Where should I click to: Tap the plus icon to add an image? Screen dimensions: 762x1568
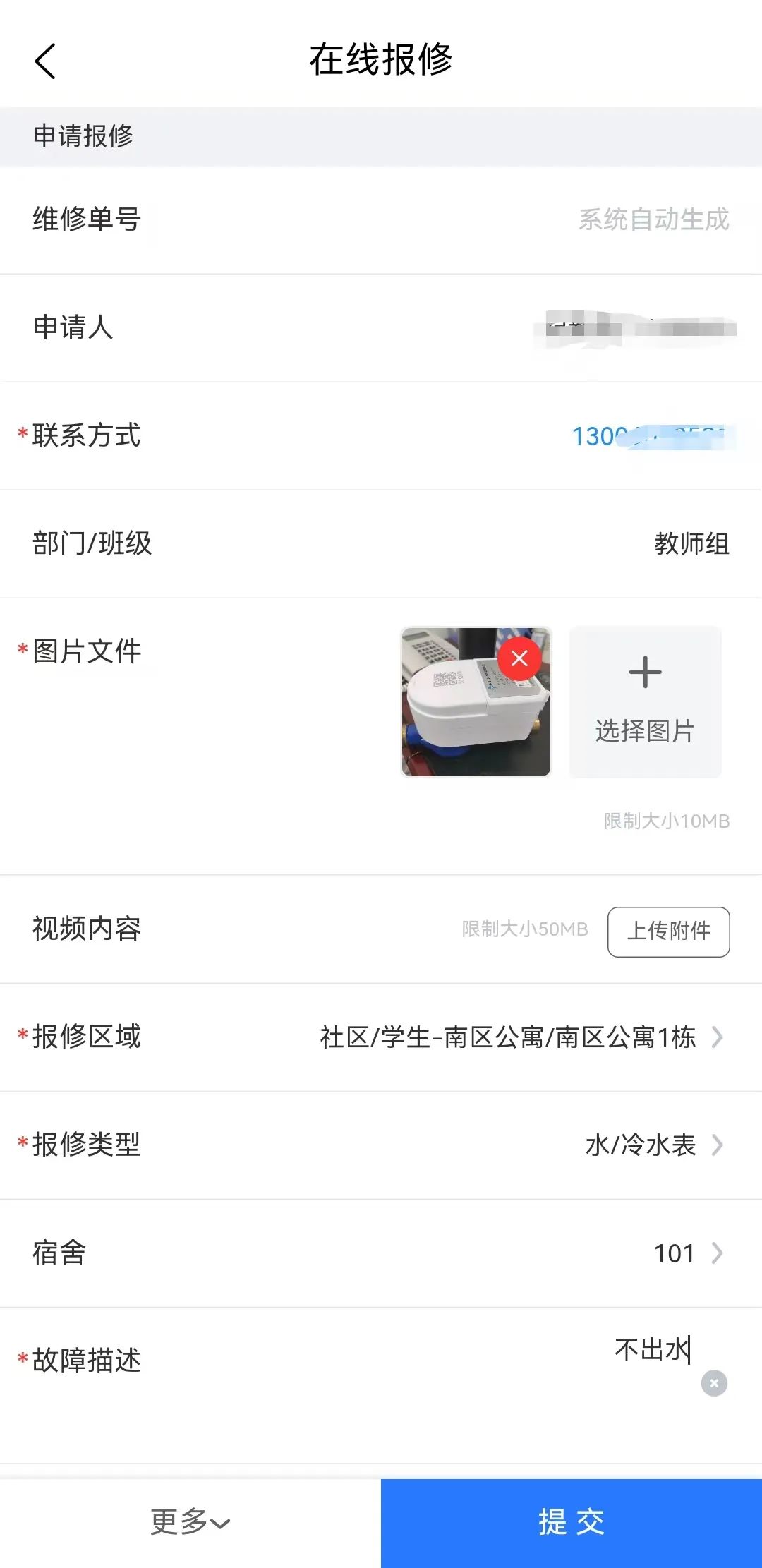pos(643,673)
